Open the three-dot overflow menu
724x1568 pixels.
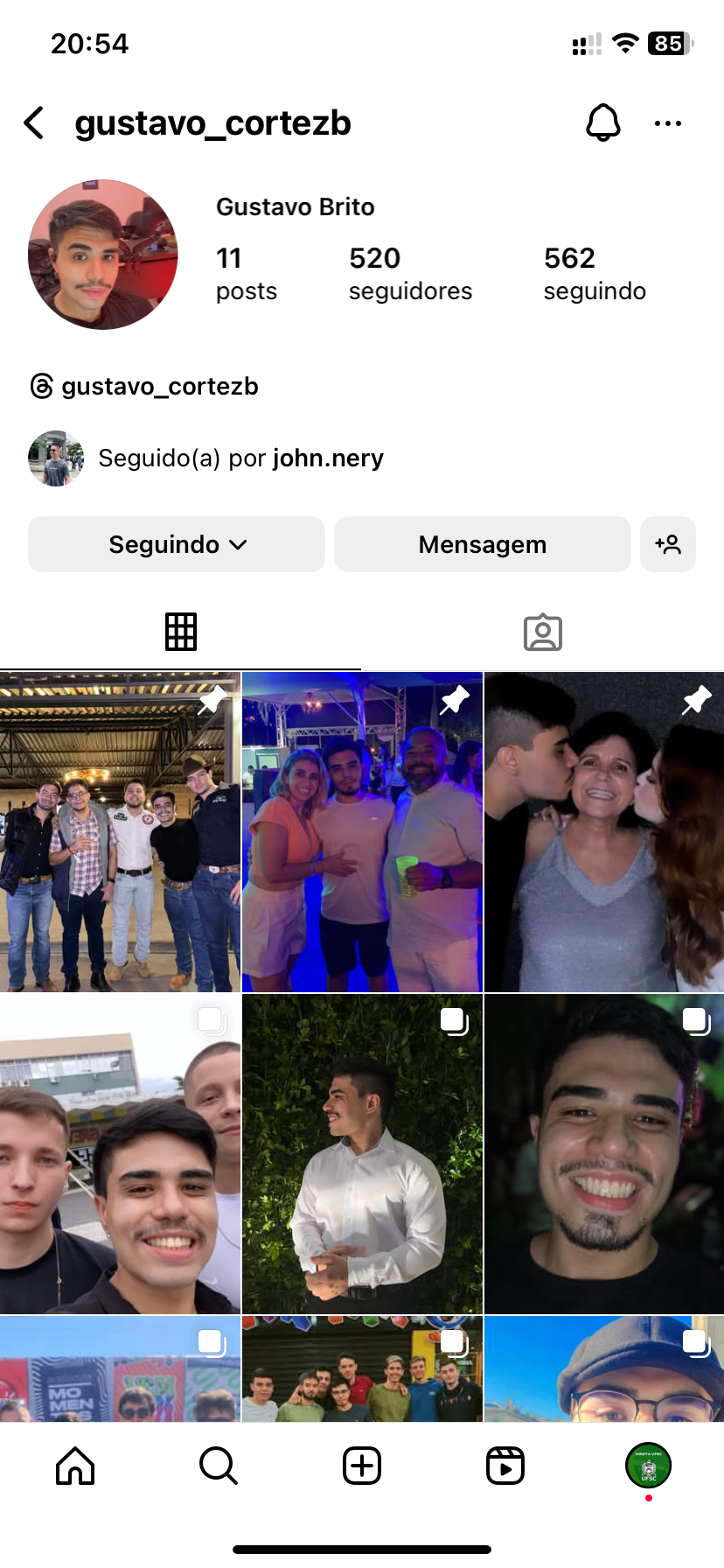coord(668,123)
